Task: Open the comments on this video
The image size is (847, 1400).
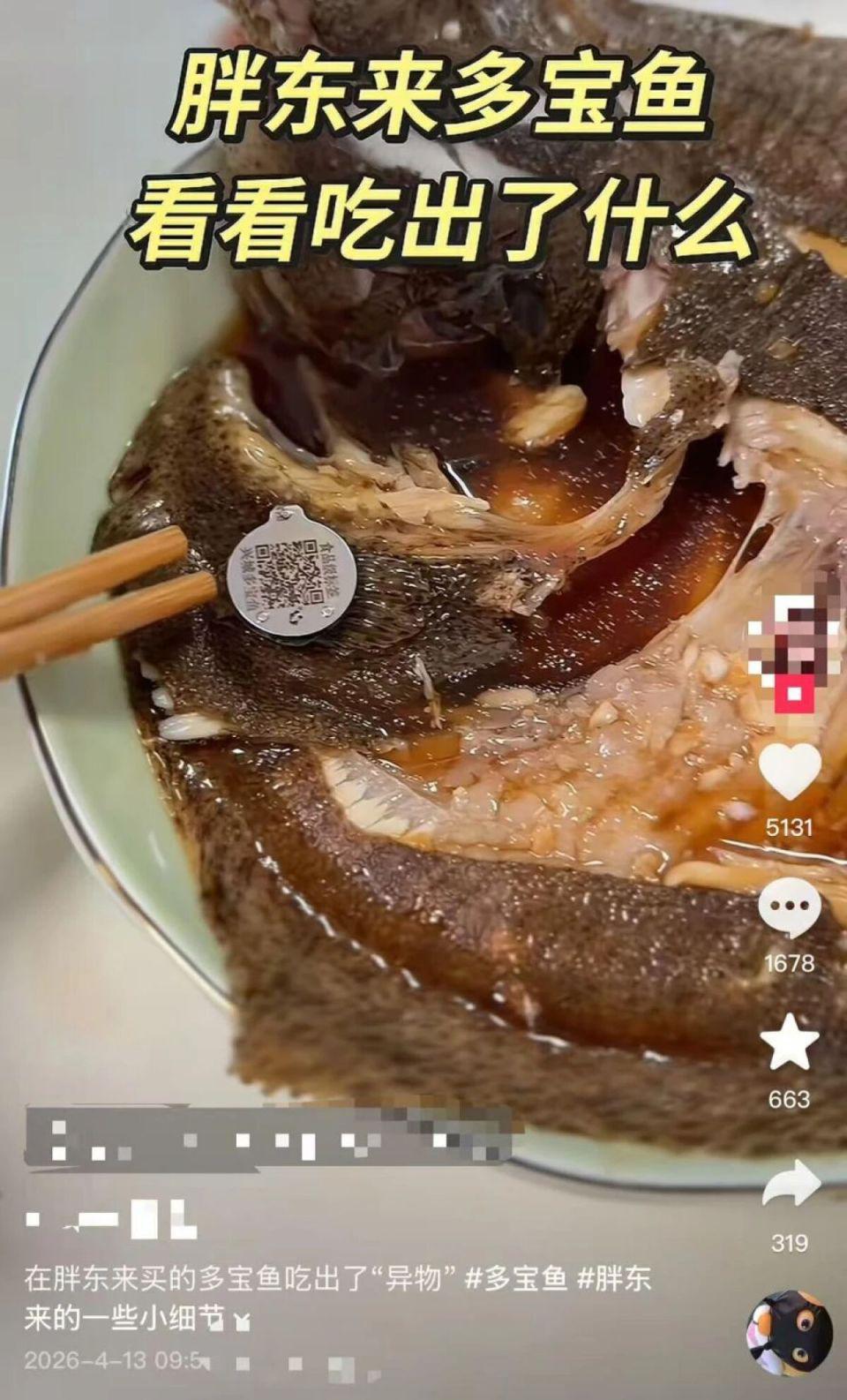Action: pyautogui.click(x=790, y=907)
